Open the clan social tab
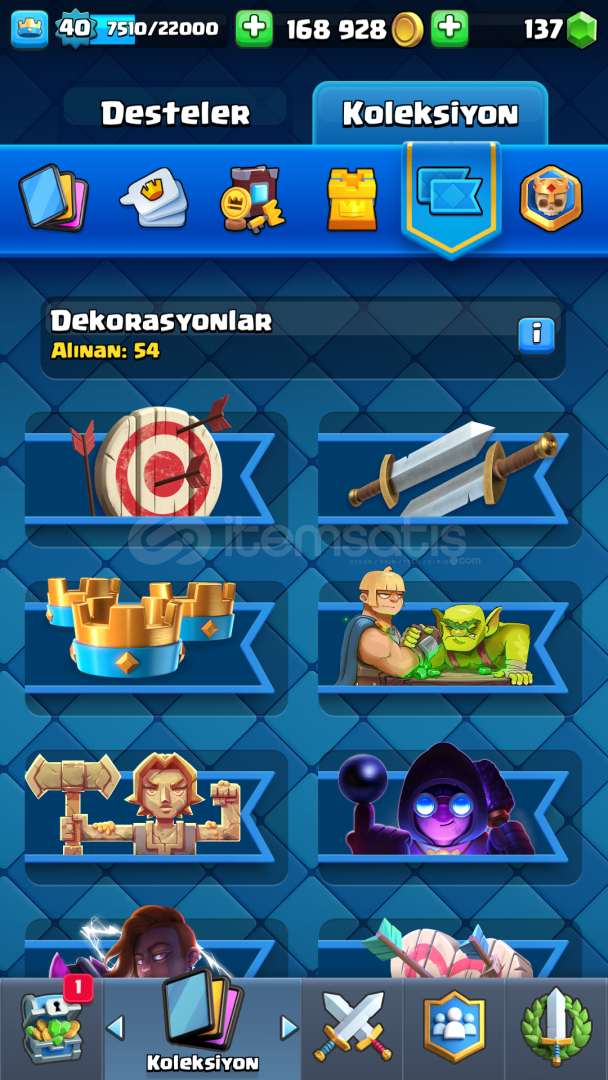This screenshot has width=608, height=1080. (x=454, y=1026)
